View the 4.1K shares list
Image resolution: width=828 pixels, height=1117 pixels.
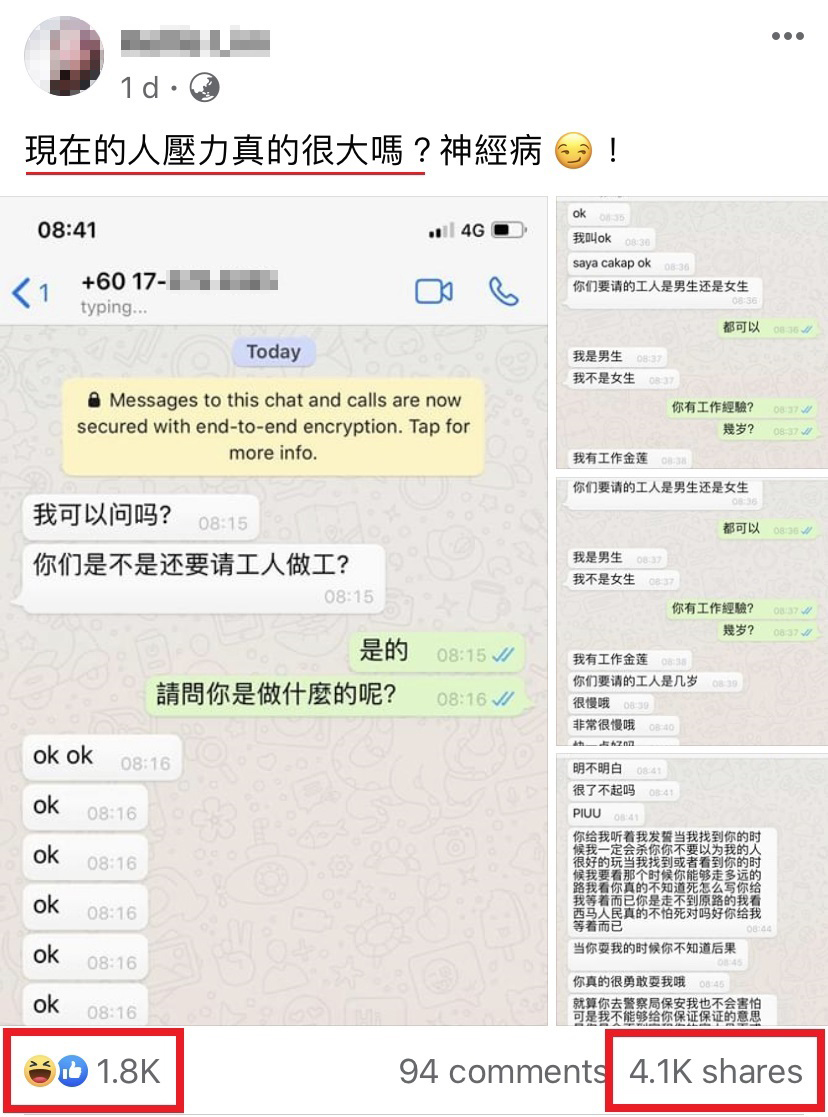tap(716, 1072)
